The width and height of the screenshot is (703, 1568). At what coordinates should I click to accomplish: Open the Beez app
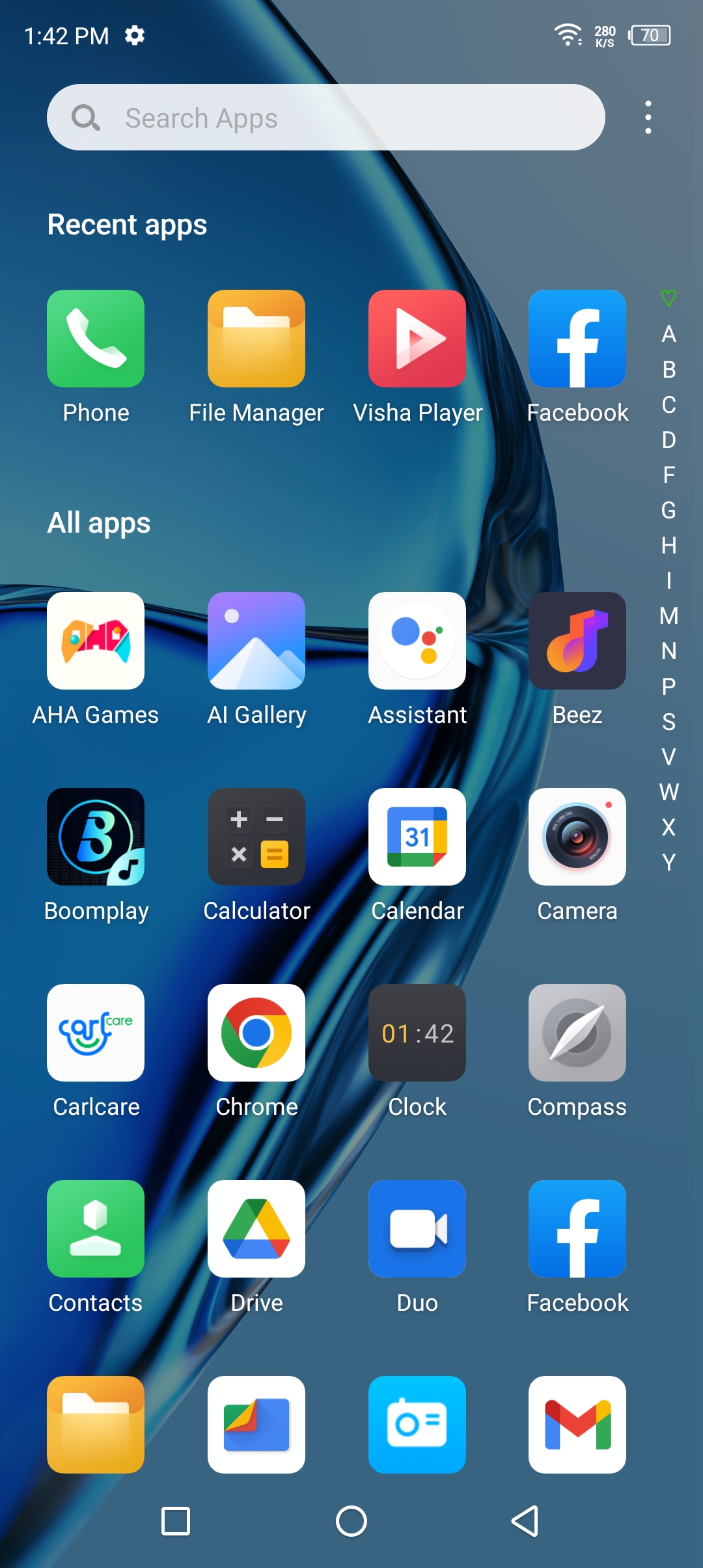(577, 641)
